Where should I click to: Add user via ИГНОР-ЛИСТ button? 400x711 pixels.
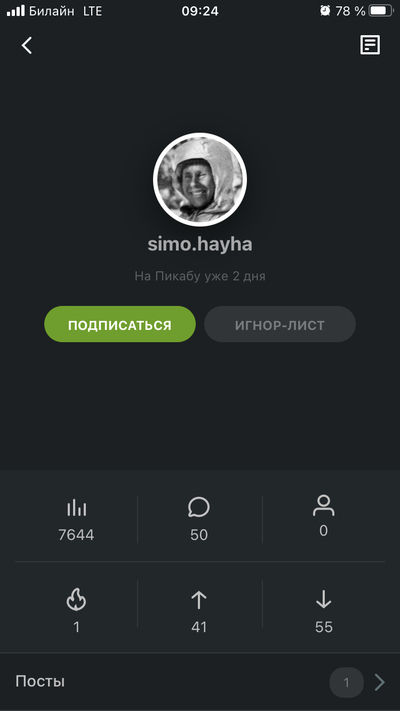tap(280, 325)
